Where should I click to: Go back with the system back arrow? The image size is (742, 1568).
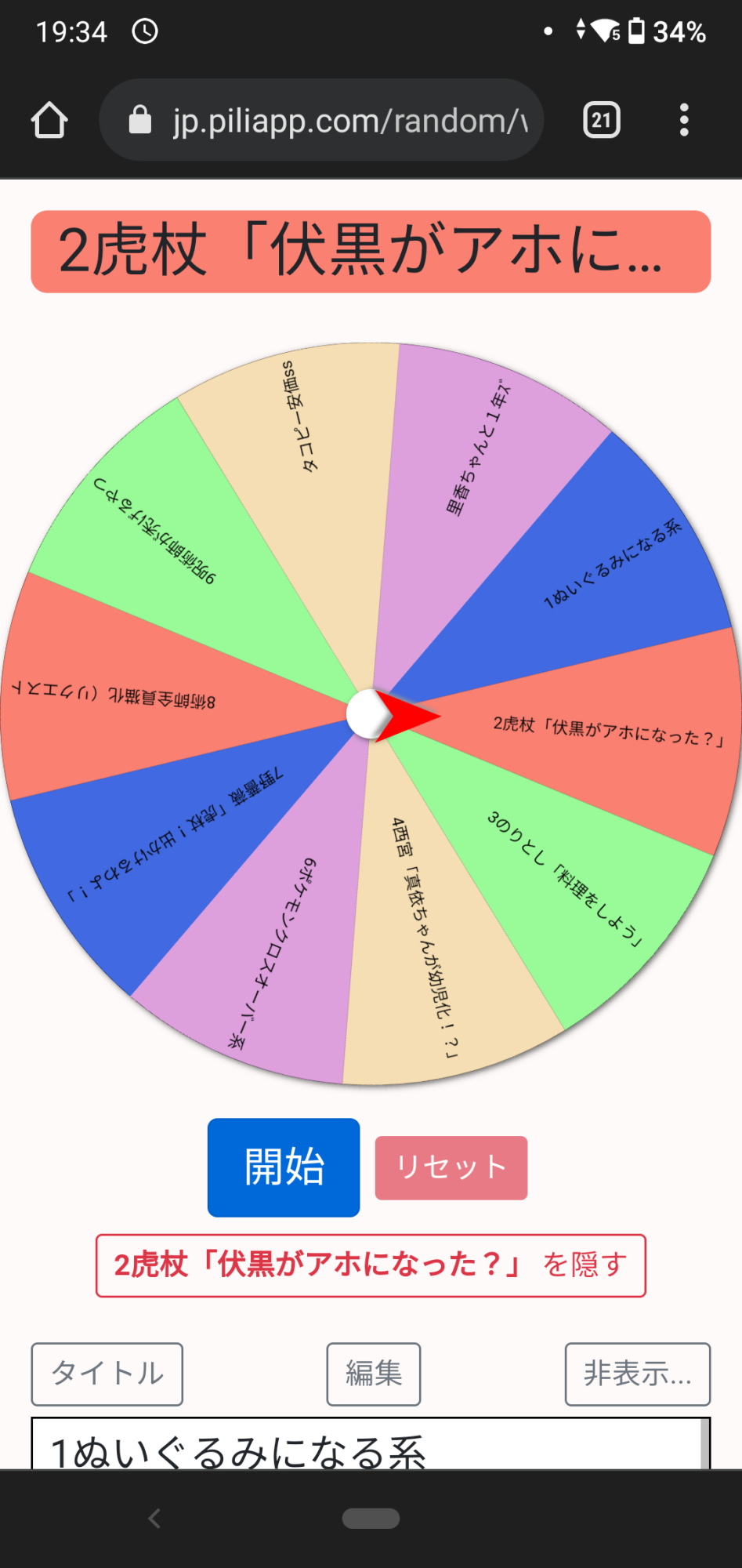click(154, 1519)
